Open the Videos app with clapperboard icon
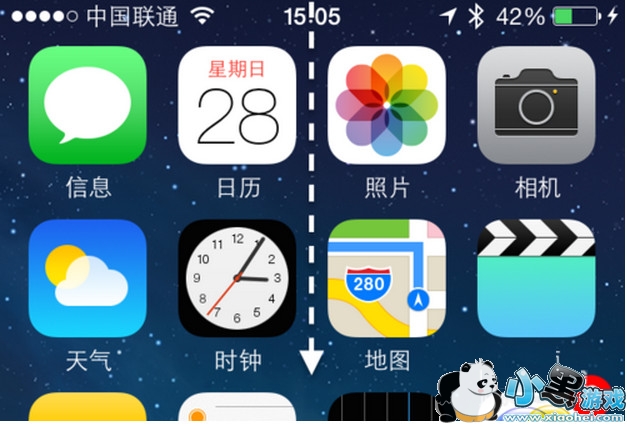The image size is (627, 426). click(536, 278)
